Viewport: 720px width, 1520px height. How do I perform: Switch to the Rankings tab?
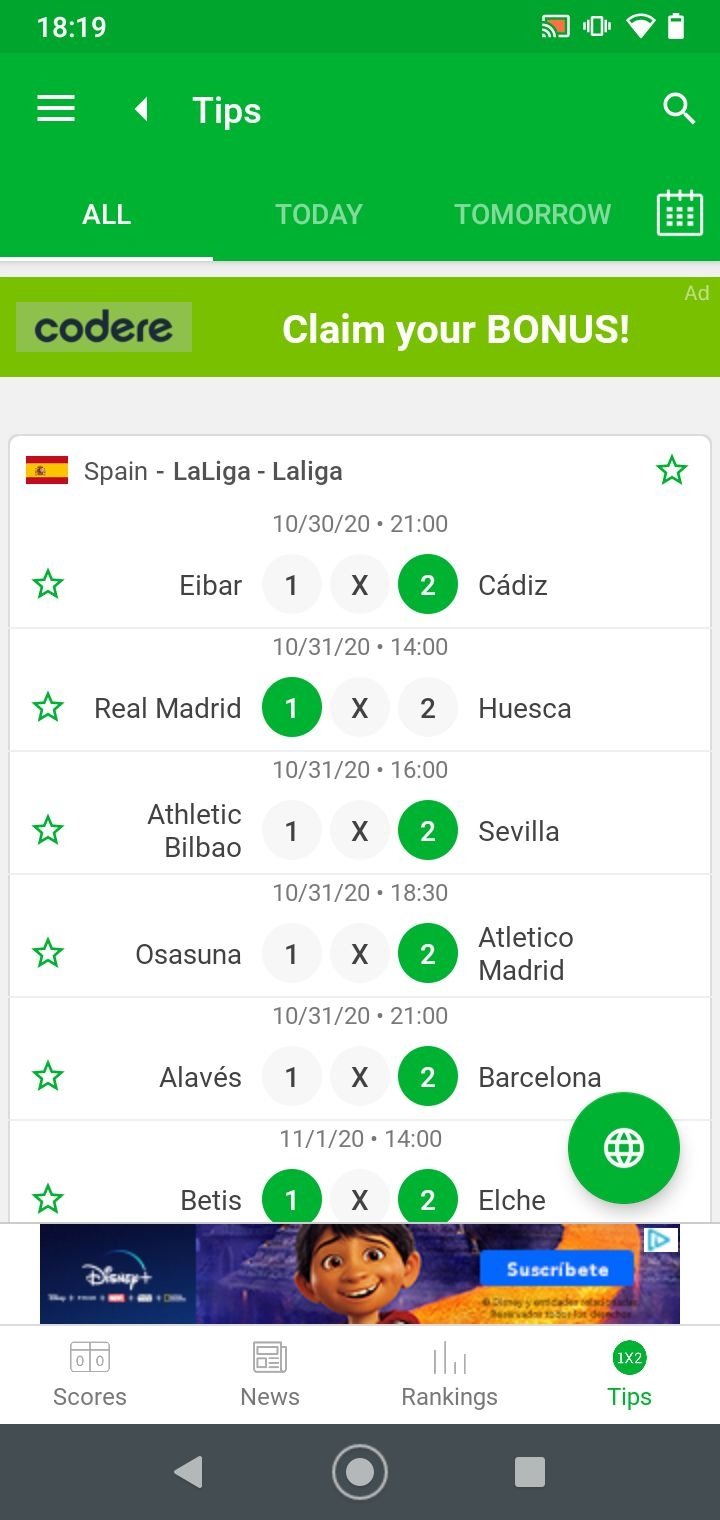pos(450,1375)
